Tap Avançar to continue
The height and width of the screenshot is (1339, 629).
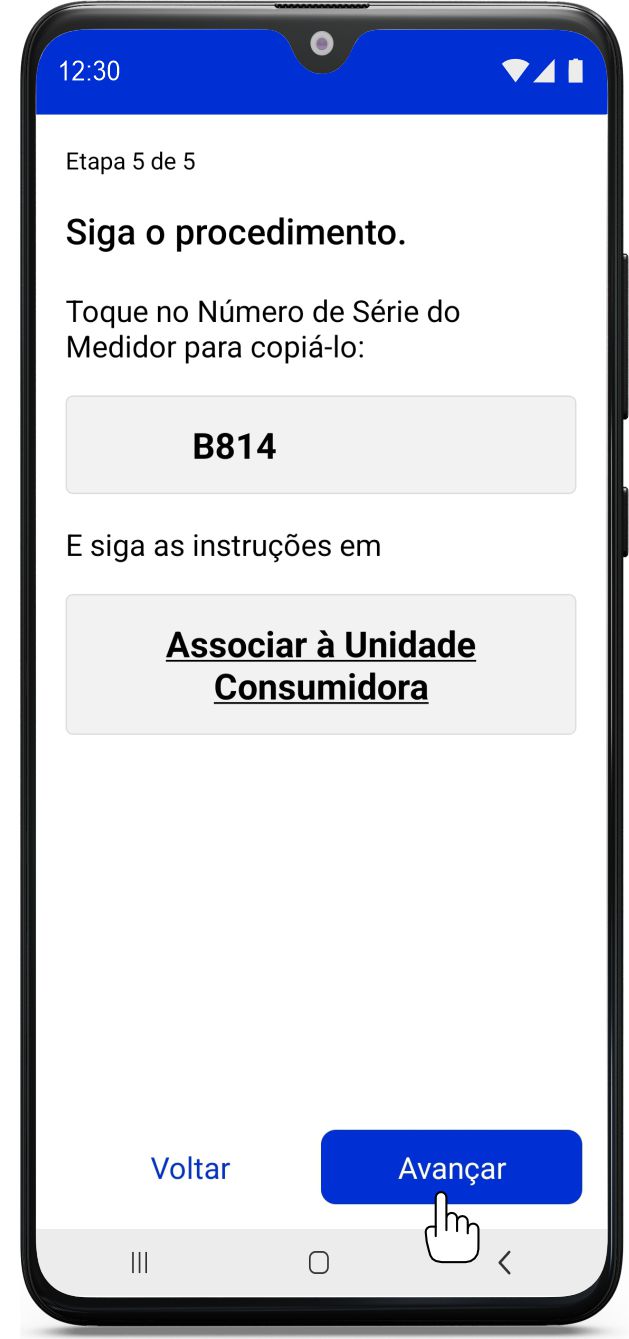tap(451, 1167)
